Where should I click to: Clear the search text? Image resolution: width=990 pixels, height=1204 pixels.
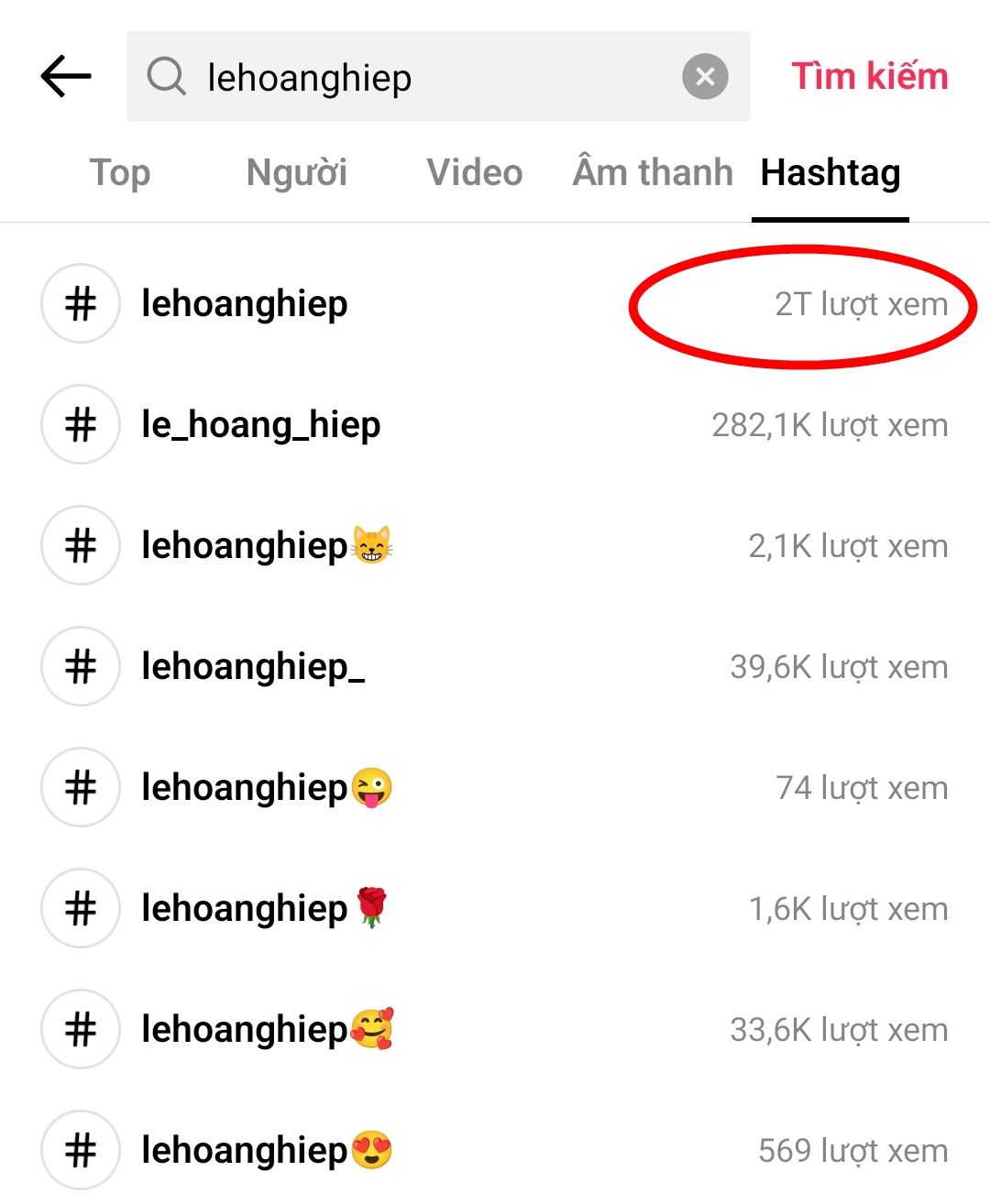click(705, 77)
